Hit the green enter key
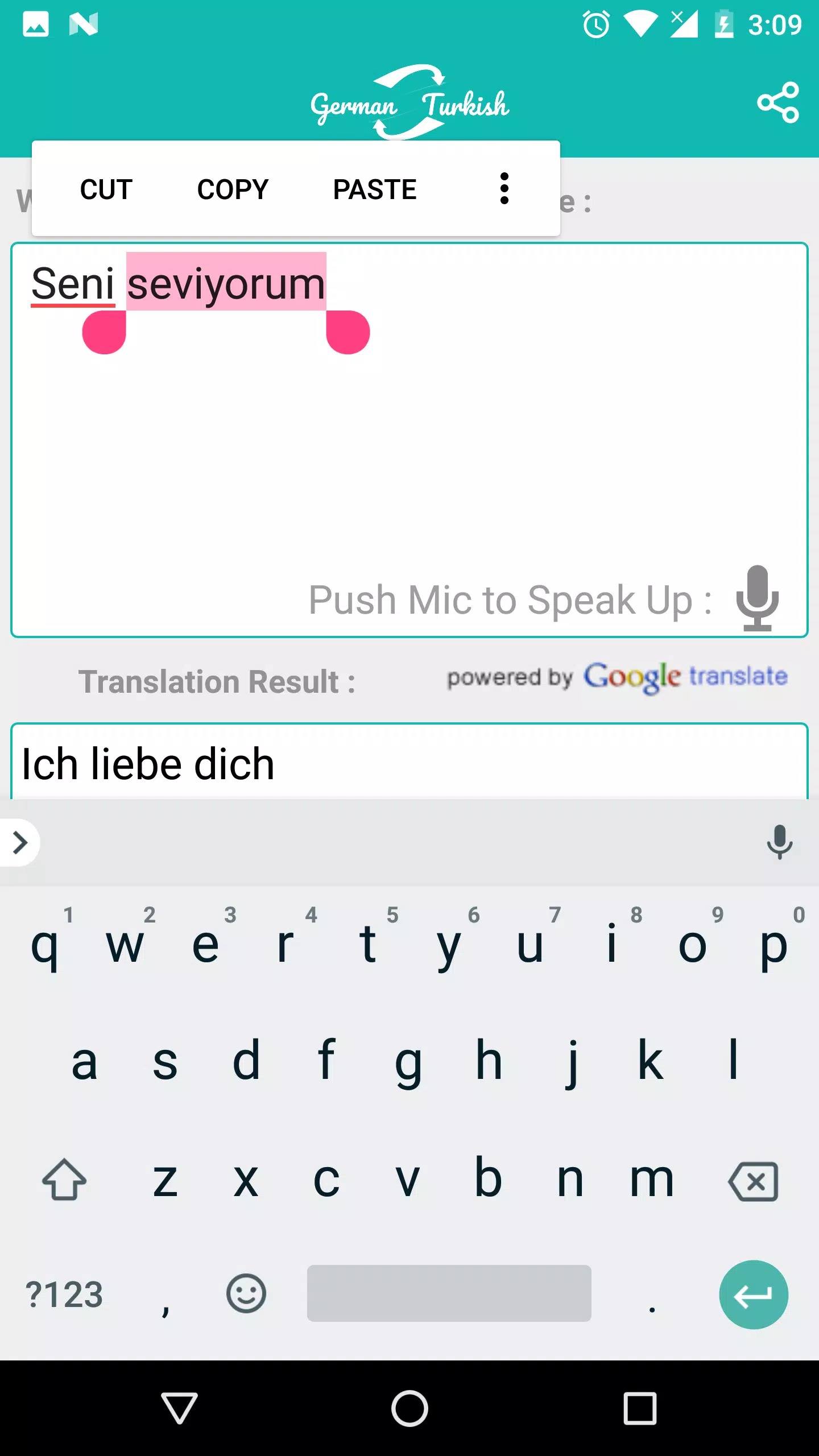 753,1295
